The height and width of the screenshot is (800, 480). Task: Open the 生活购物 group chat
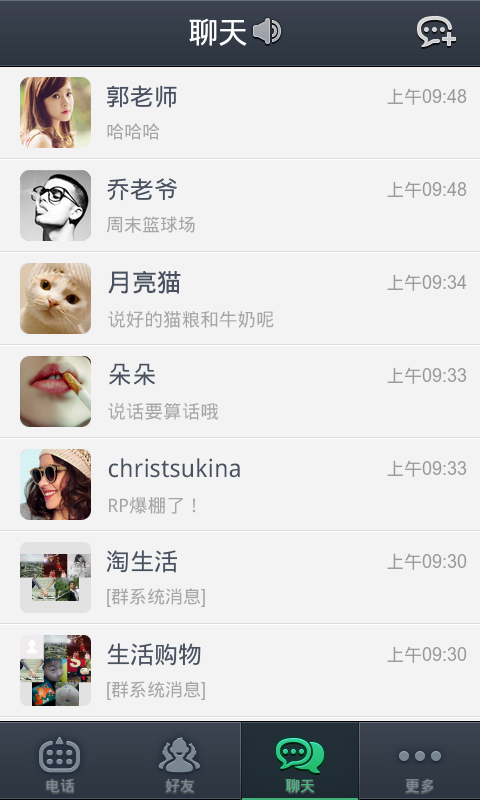[x=240, y=670]
